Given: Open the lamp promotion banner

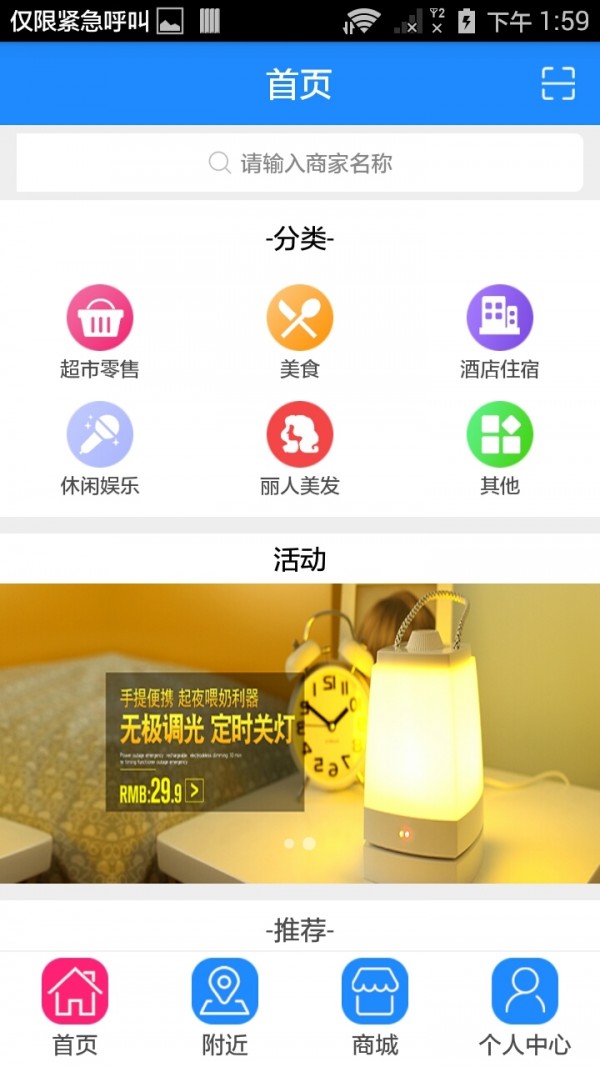Looking at the screenshot, I should 300,733.
